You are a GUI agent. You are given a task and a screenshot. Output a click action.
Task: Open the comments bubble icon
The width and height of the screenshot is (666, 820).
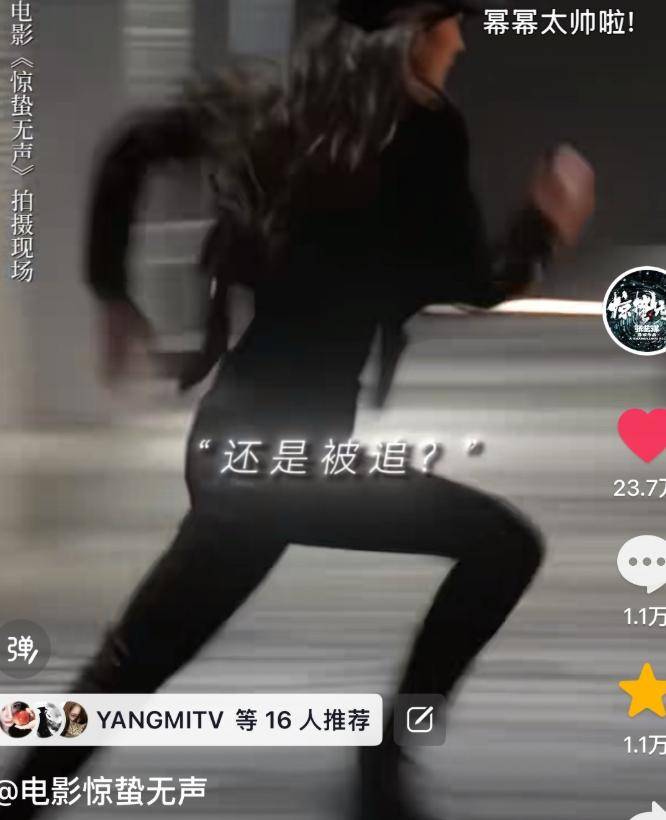coord(643,565)
